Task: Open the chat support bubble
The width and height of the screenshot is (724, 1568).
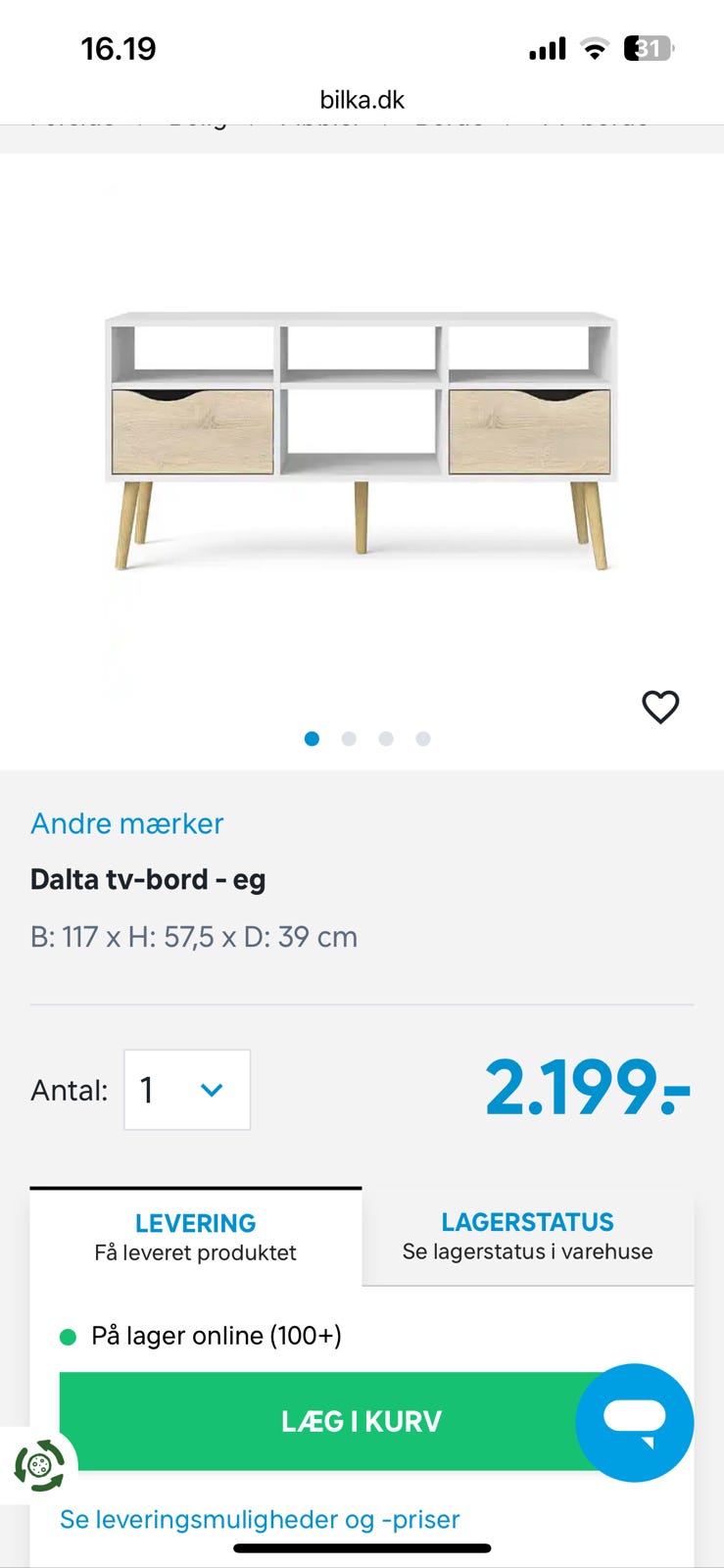Action: [x=634, y=1423]
